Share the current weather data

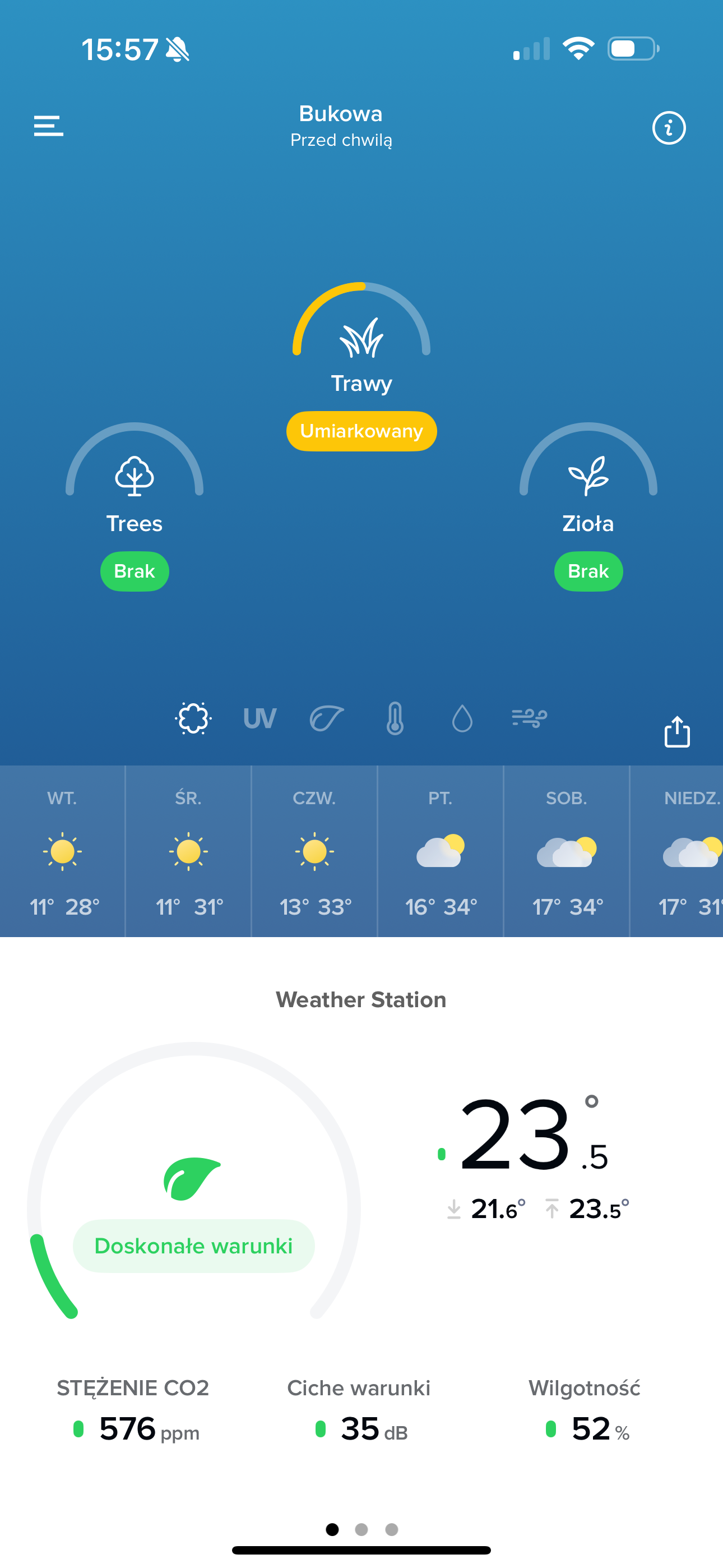point(676,731)
